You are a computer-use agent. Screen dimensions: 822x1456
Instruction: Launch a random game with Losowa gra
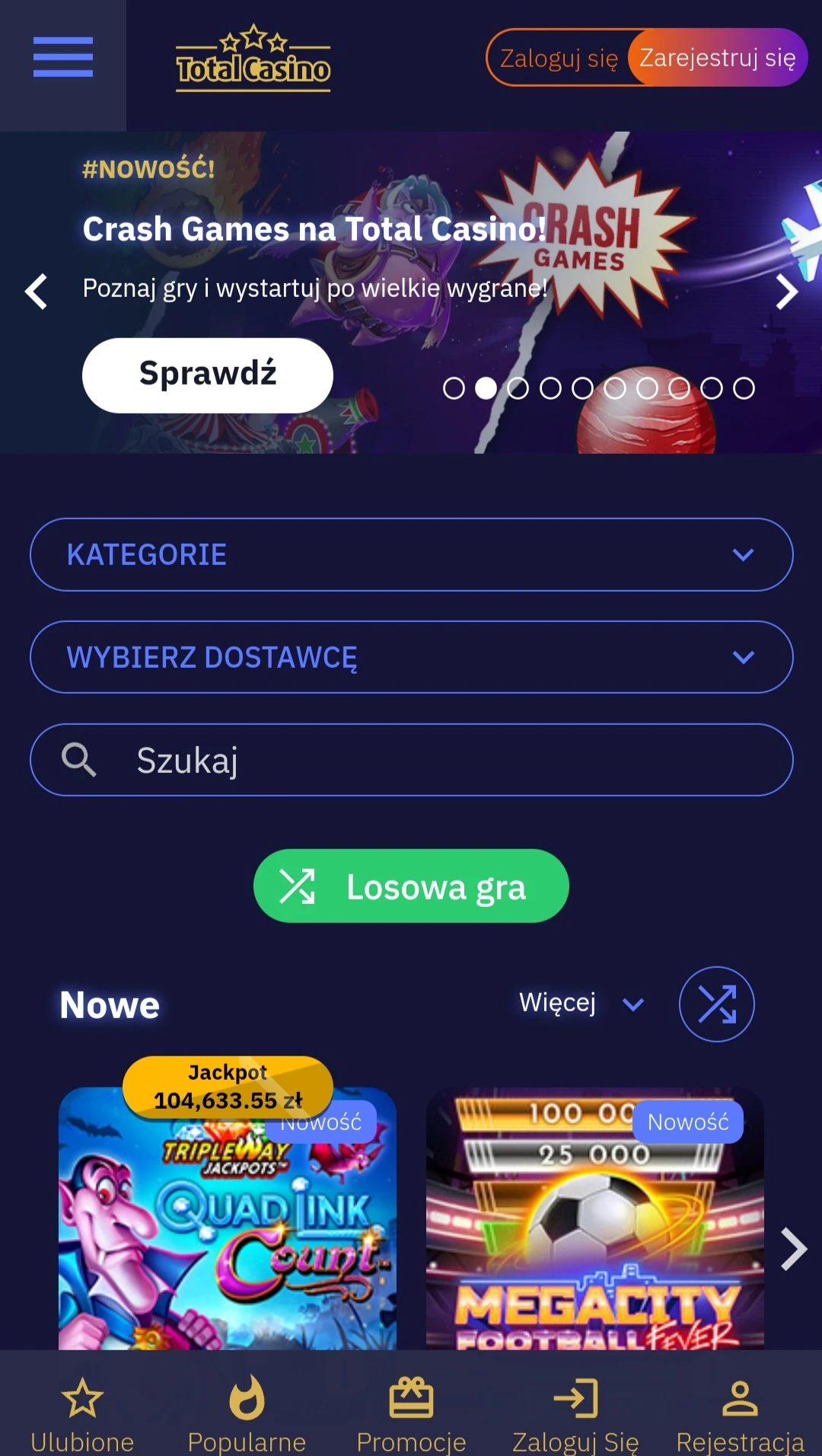coord(411,886)
